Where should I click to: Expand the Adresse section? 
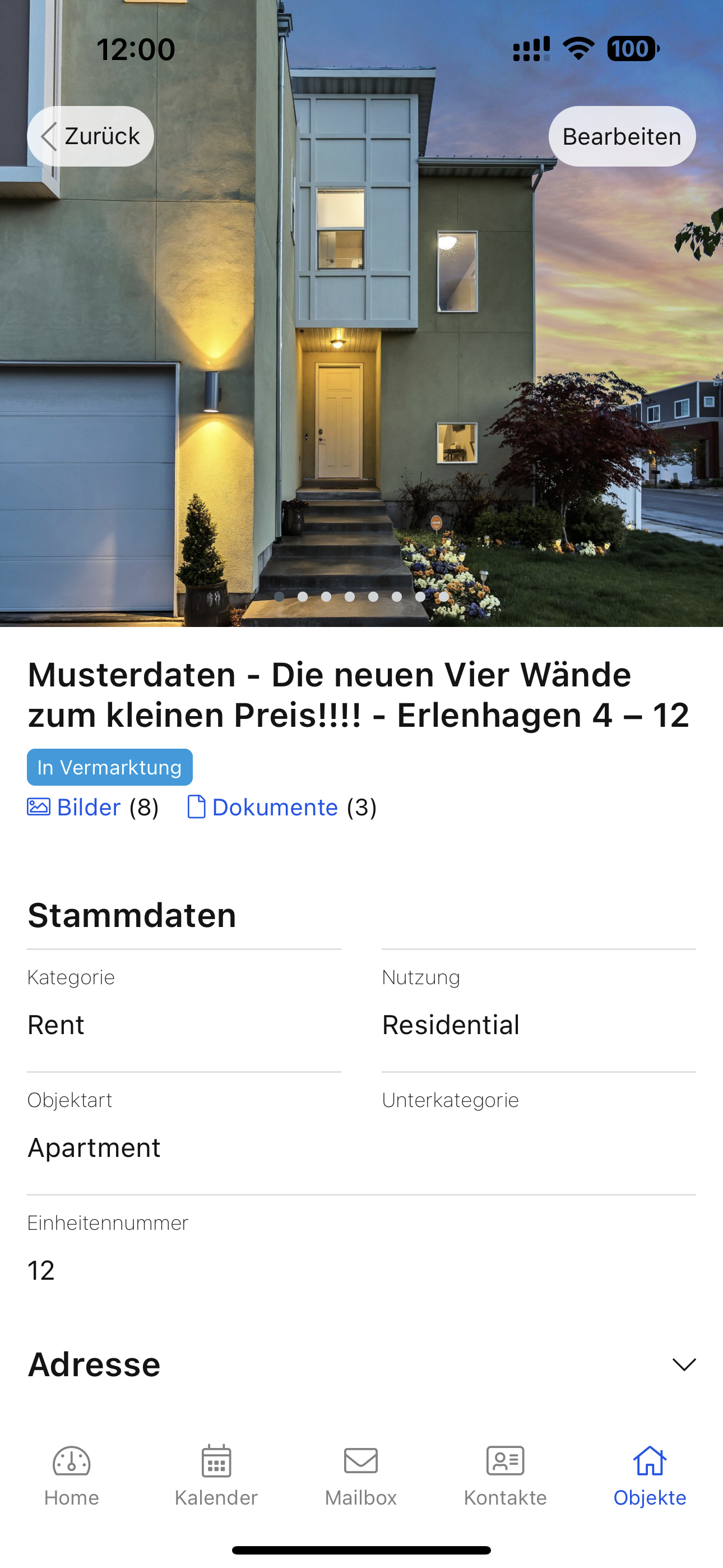(683, 1364)
